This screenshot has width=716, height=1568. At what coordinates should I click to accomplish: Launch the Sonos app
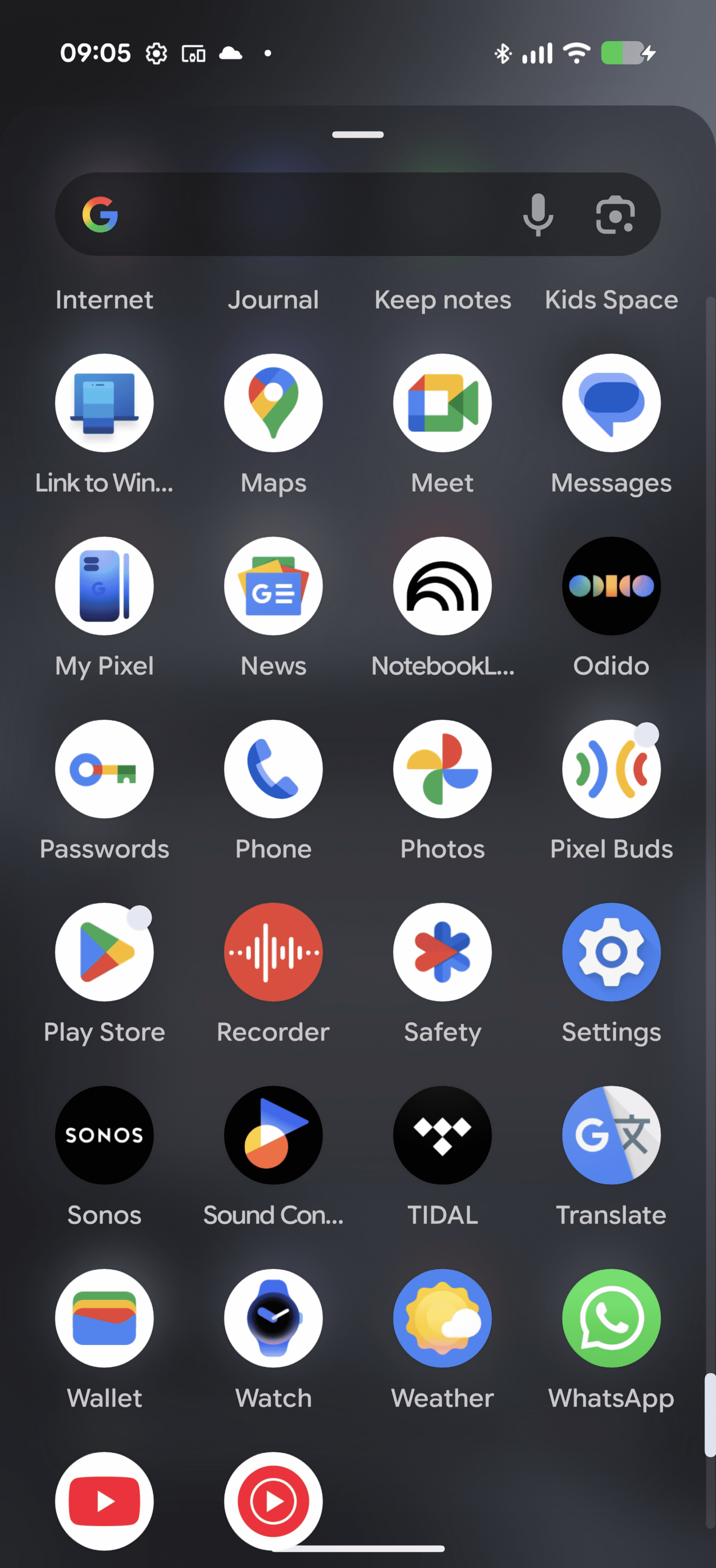[104, 1135]
